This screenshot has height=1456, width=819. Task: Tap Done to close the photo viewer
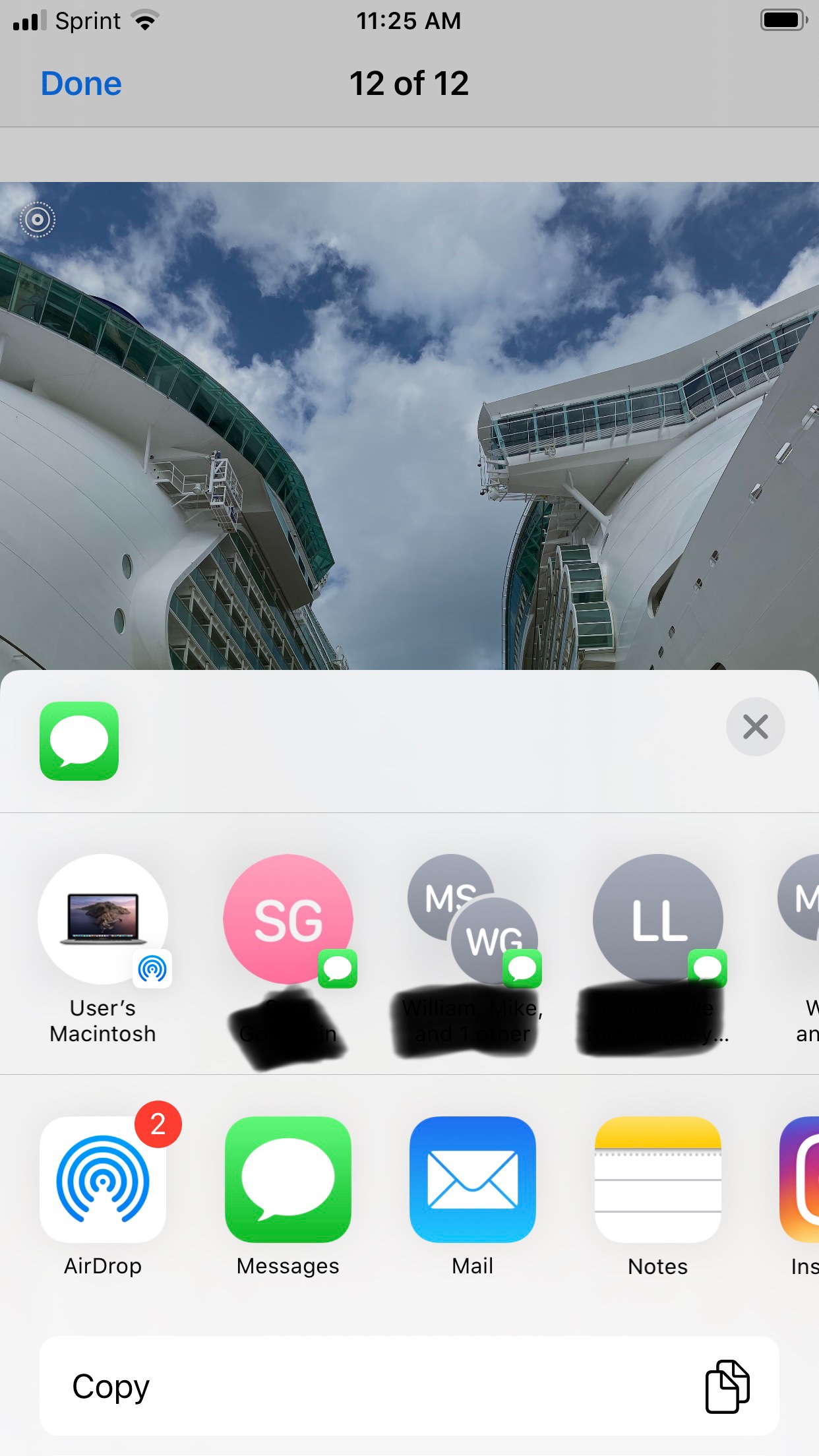[81, 84]
